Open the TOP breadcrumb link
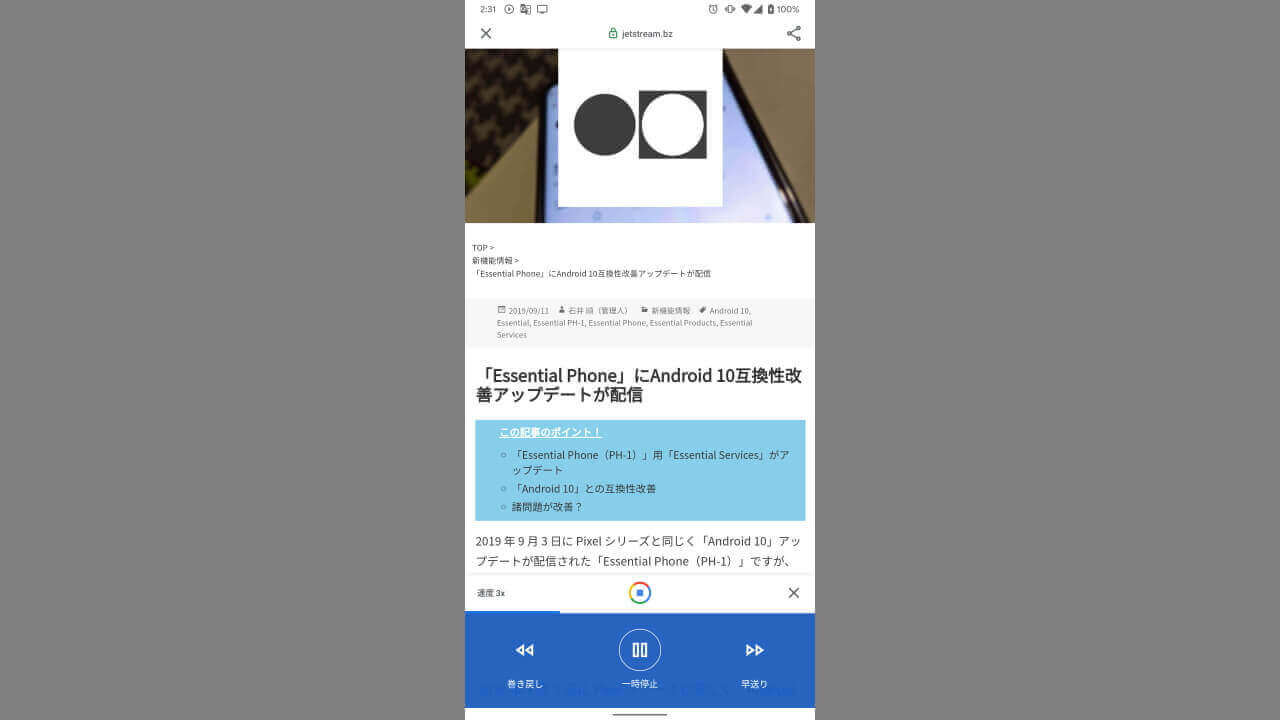Screen dimensions: 1280x720 click(x=480, y=247)
